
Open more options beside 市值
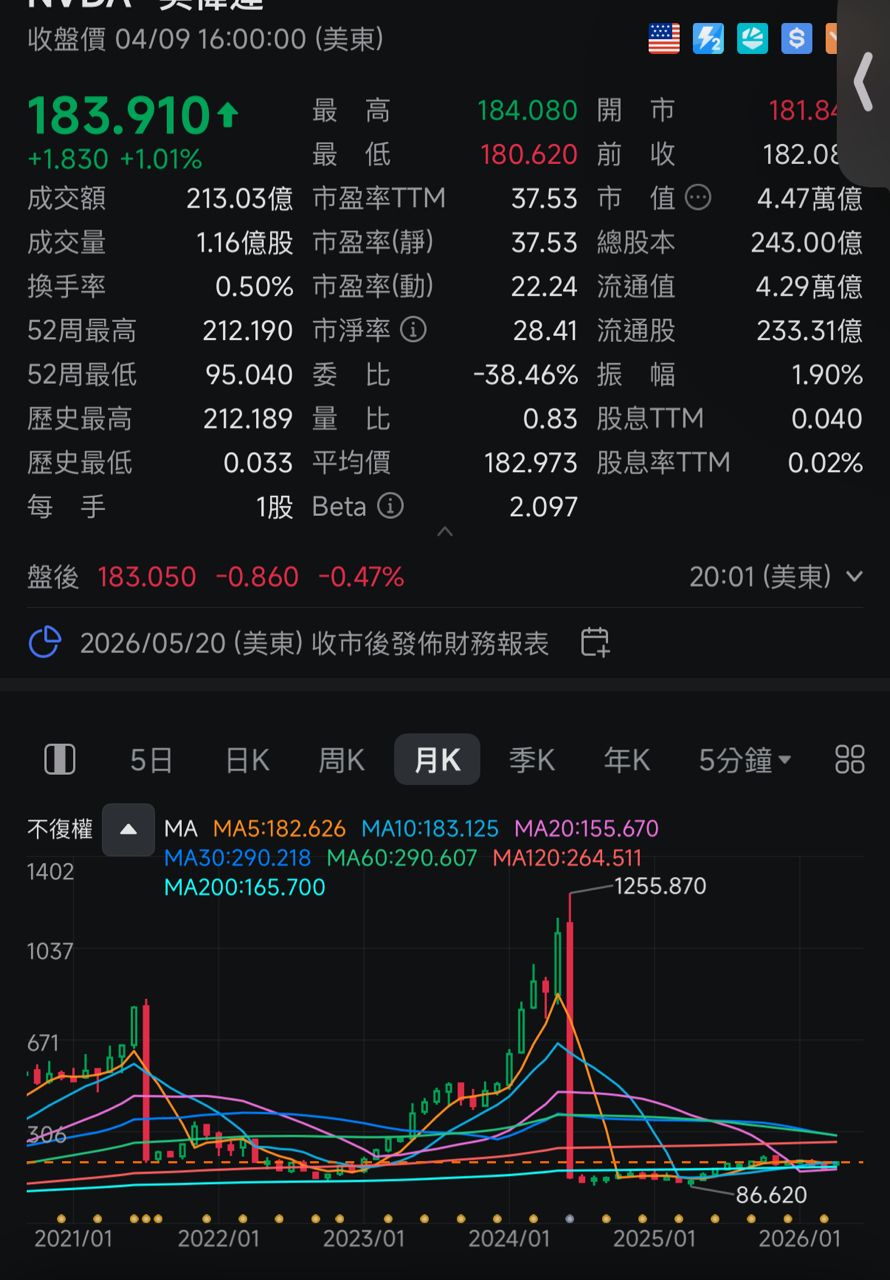(698, 198)
